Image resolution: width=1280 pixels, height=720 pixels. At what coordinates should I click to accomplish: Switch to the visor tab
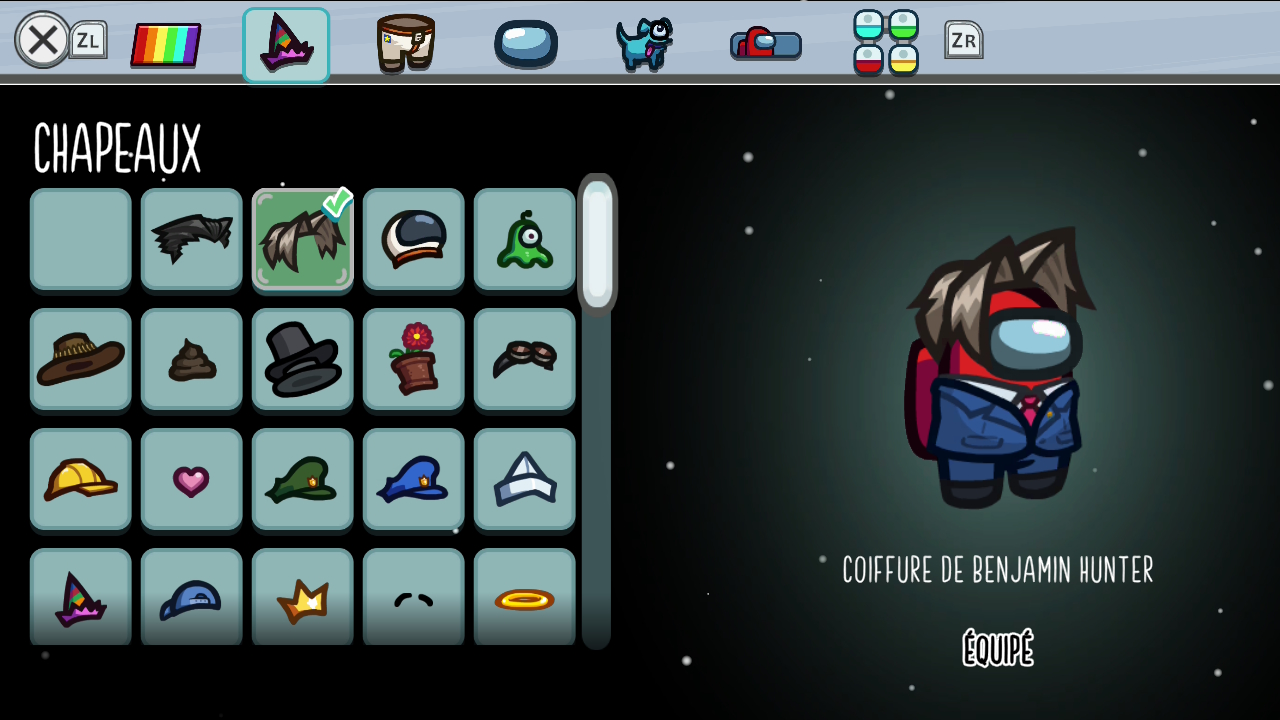pyautogui.click(x=525, y=43)
